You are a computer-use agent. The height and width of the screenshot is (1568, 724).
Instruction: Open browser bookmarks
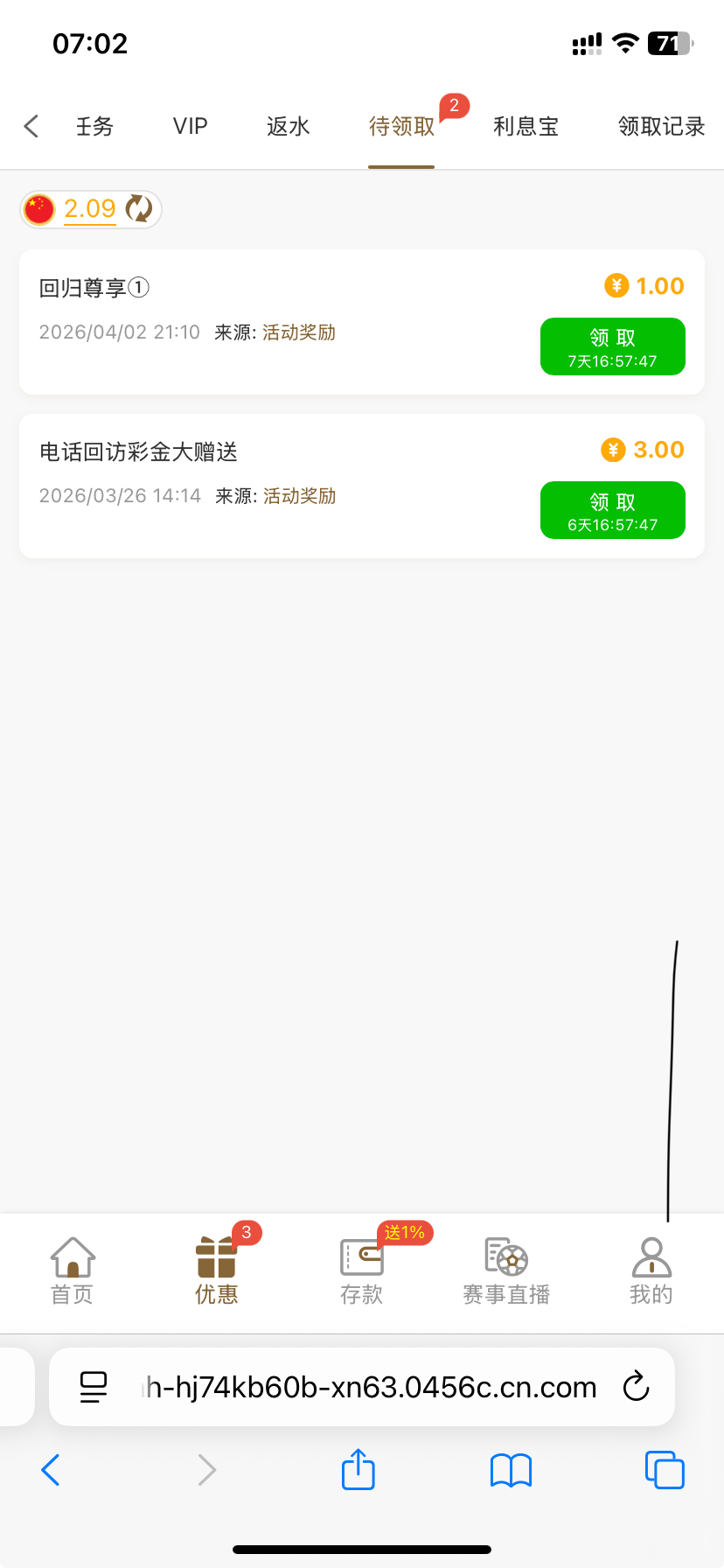point(511,1470)
